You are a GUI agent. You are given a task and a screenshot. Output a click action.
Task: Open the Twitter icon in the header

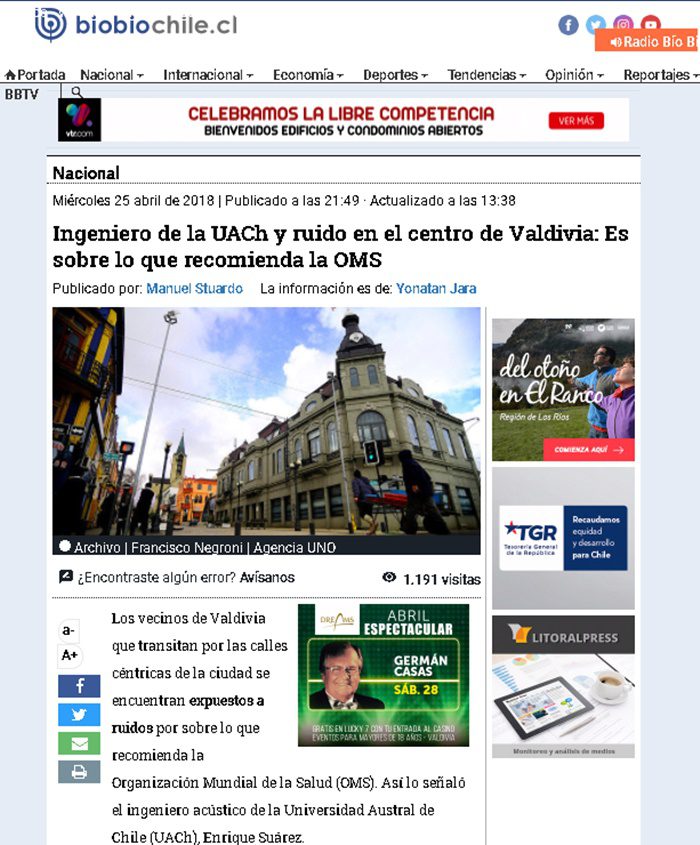[596, 25]
